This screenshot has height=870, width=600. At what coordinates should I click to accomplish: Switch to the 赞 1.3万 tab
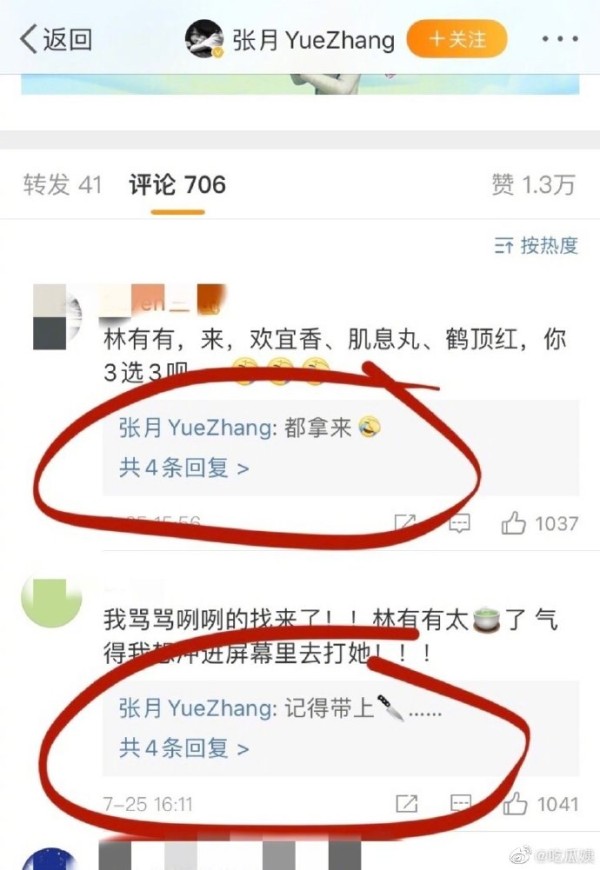tap(533, 185)
